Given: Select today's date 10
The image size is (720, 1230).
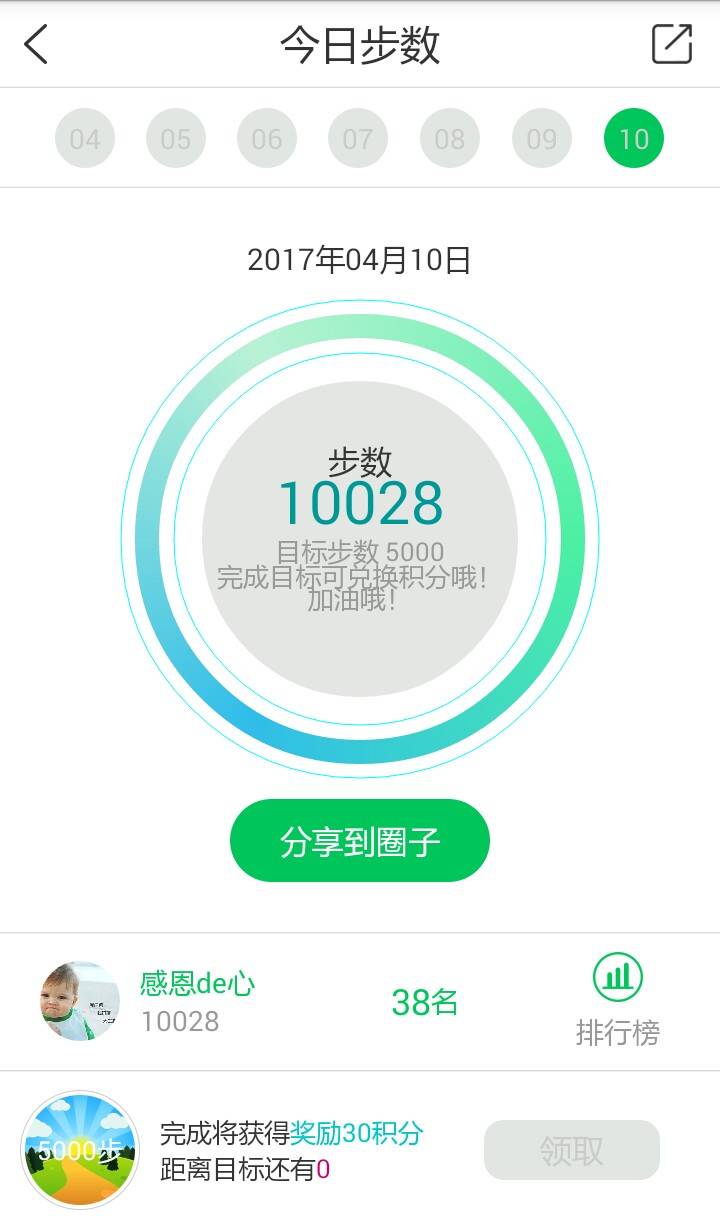Looking at the screenshot, I should click(x=634, y=139).
